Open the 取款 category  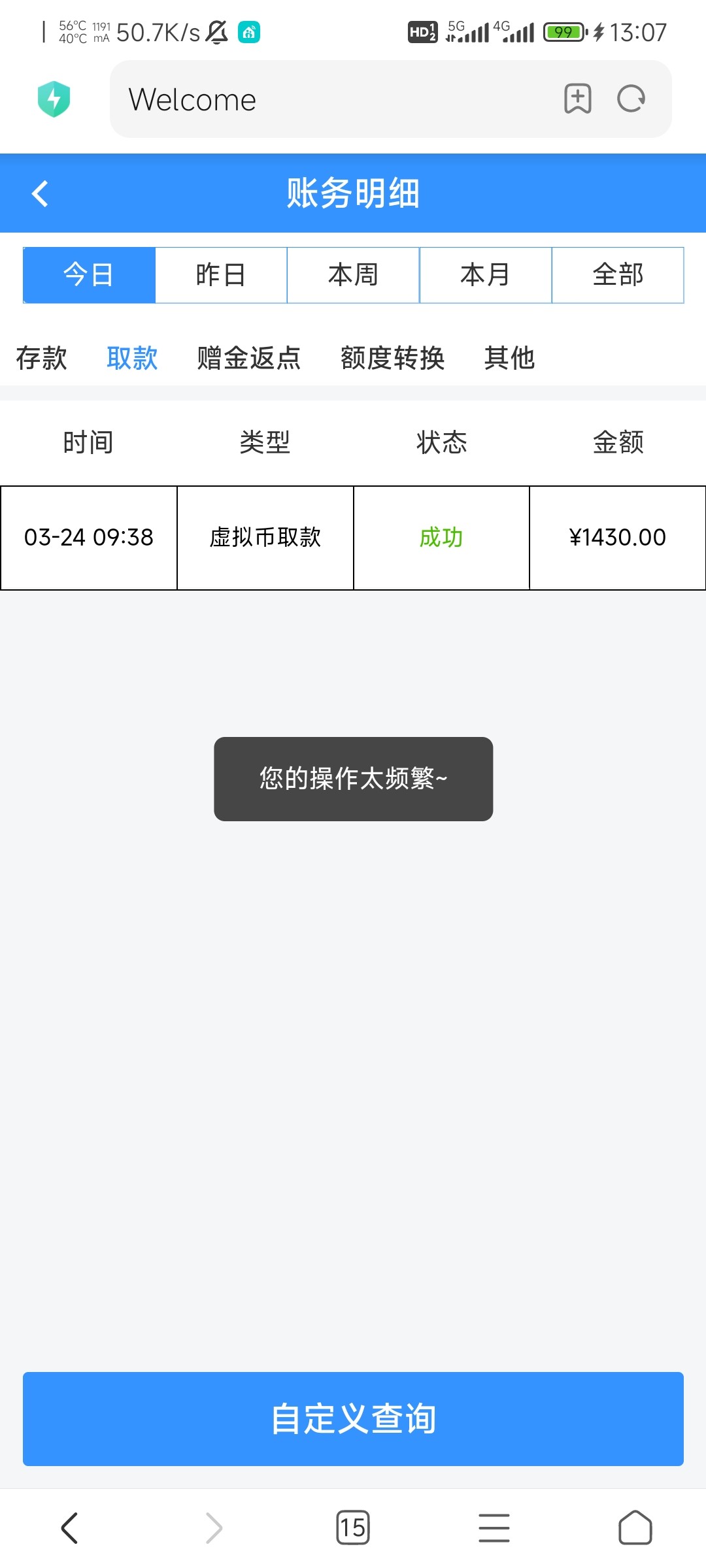coord(132,358)
